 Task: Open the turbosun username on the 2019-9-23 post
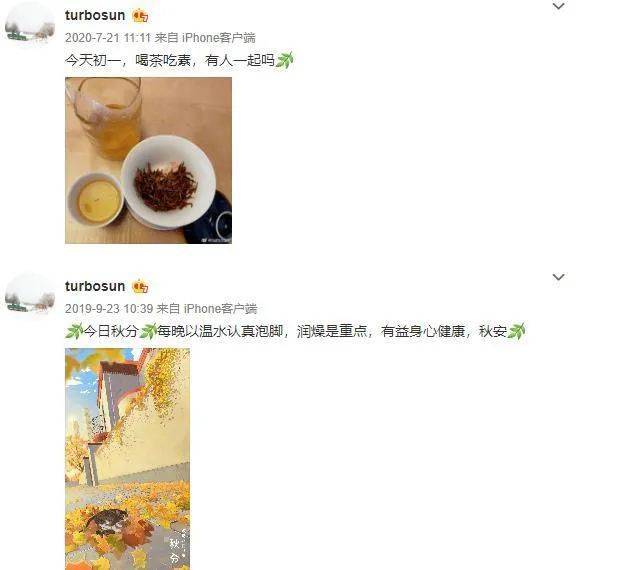95,286
